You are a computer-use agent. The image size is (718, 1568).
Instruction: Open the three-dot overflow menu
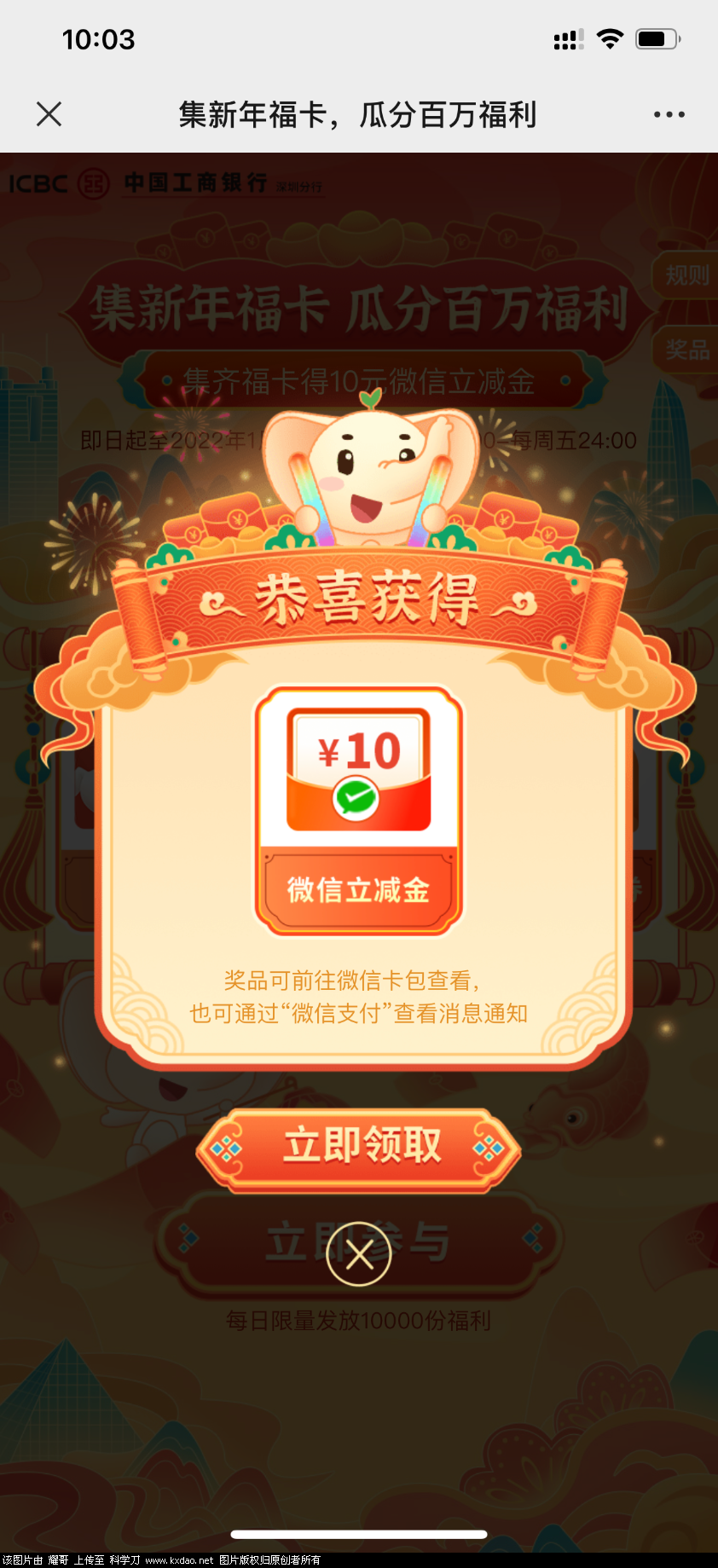(x=669, y=114)
